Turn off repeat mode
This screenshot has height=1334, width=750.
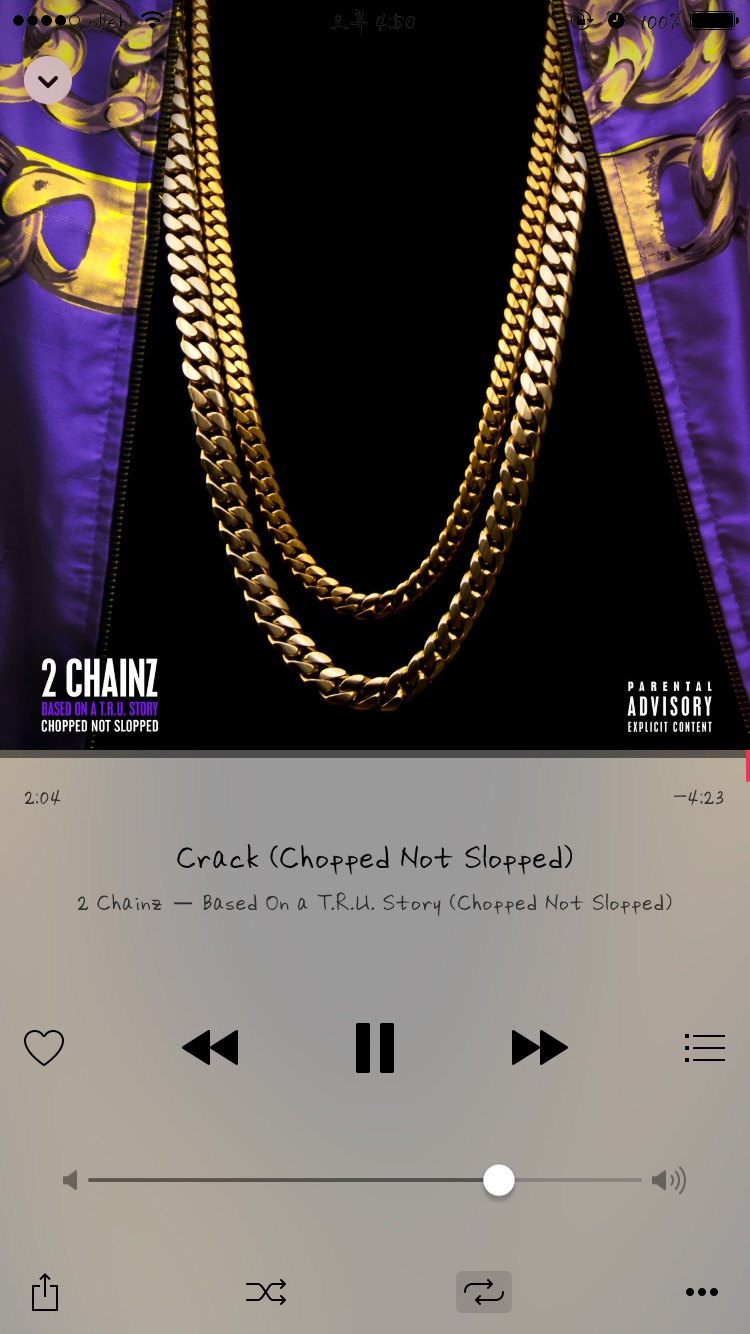(484, 1292)
